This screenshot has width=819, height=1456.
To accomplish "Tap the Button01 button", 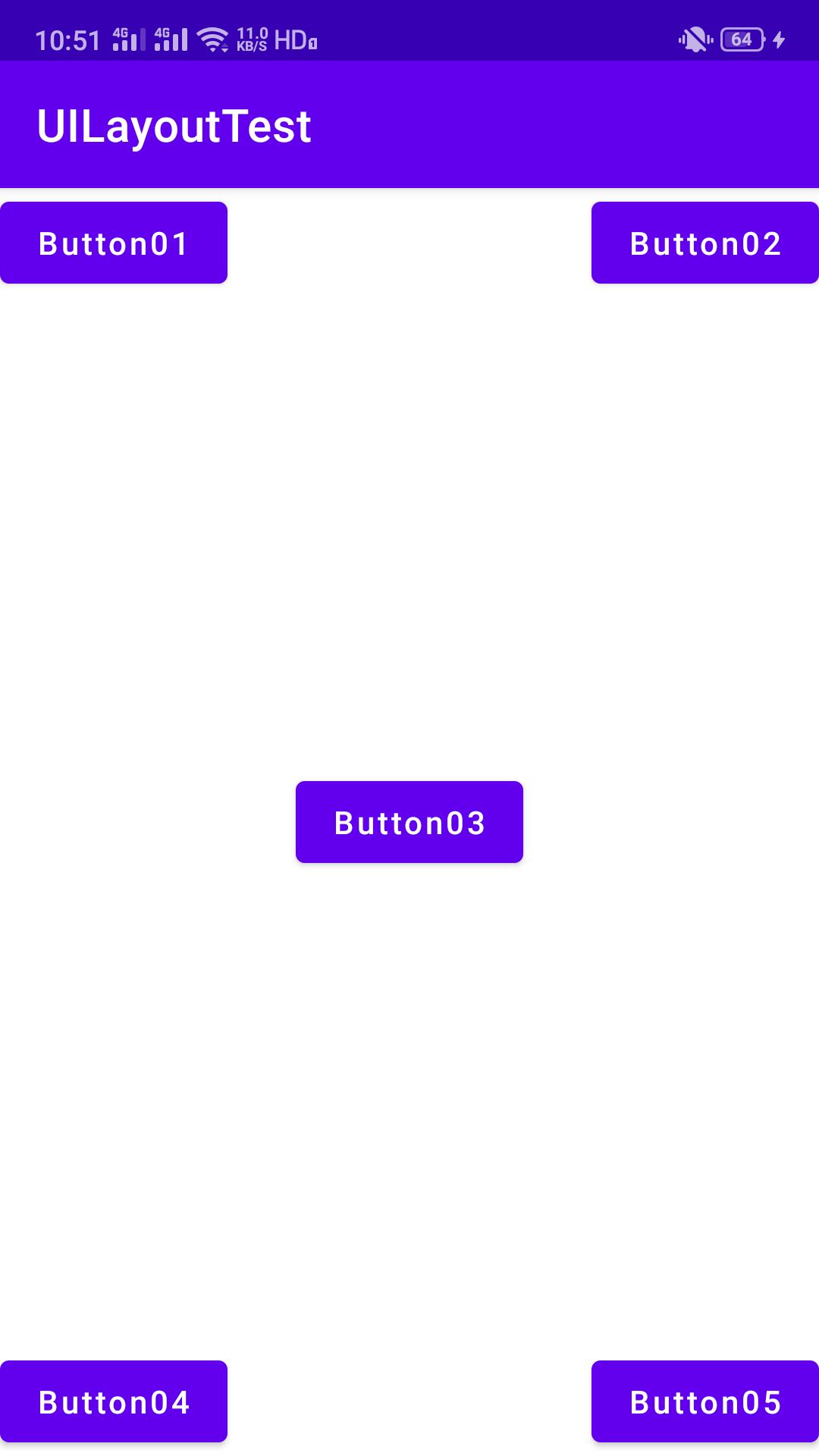I will (114, 243).
